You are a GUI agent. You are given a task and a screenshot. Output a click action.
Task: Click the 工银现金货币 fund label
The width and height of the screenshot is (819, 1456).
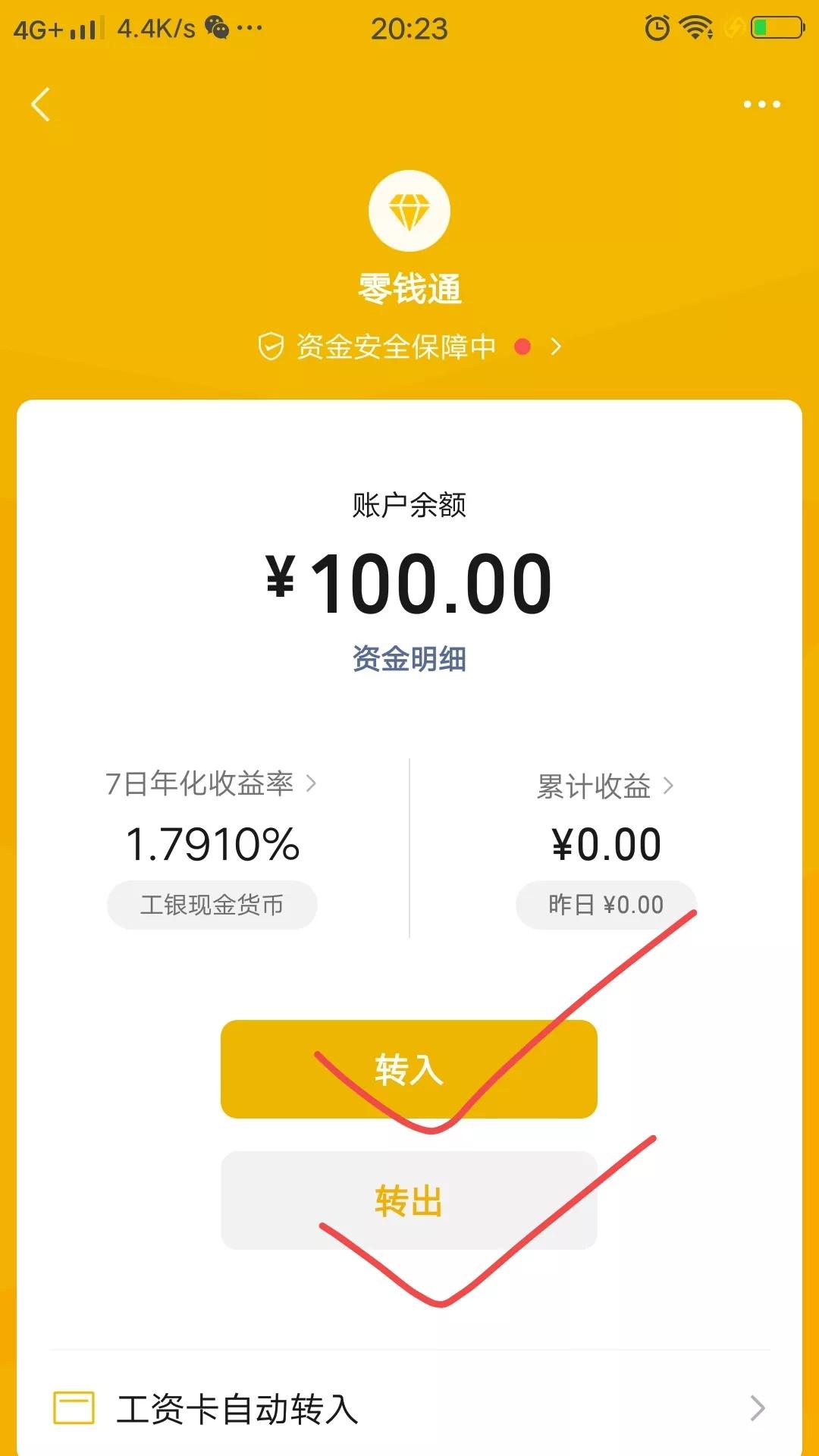point(212,905)
